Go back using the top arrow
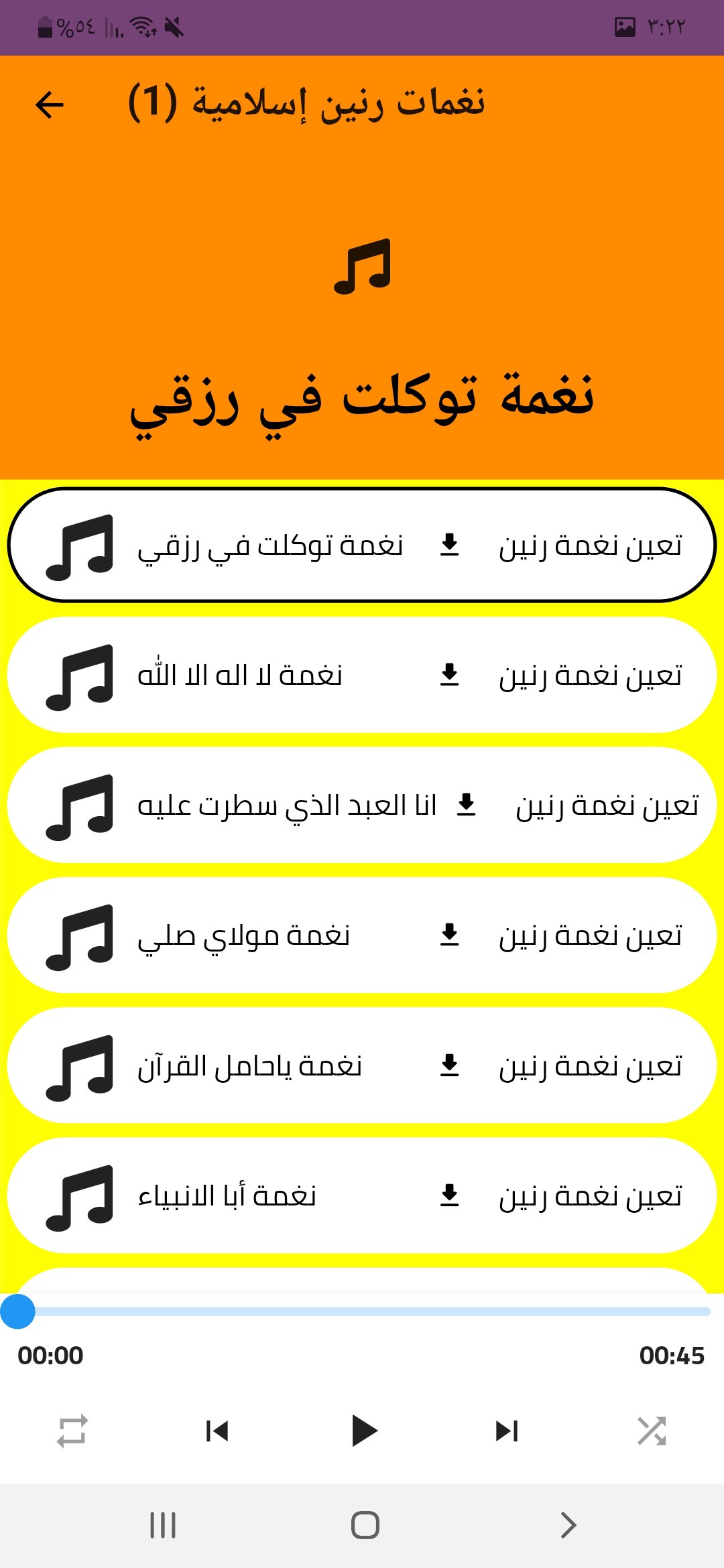This screenshot has height=1568, width=724. click(50, 105)
